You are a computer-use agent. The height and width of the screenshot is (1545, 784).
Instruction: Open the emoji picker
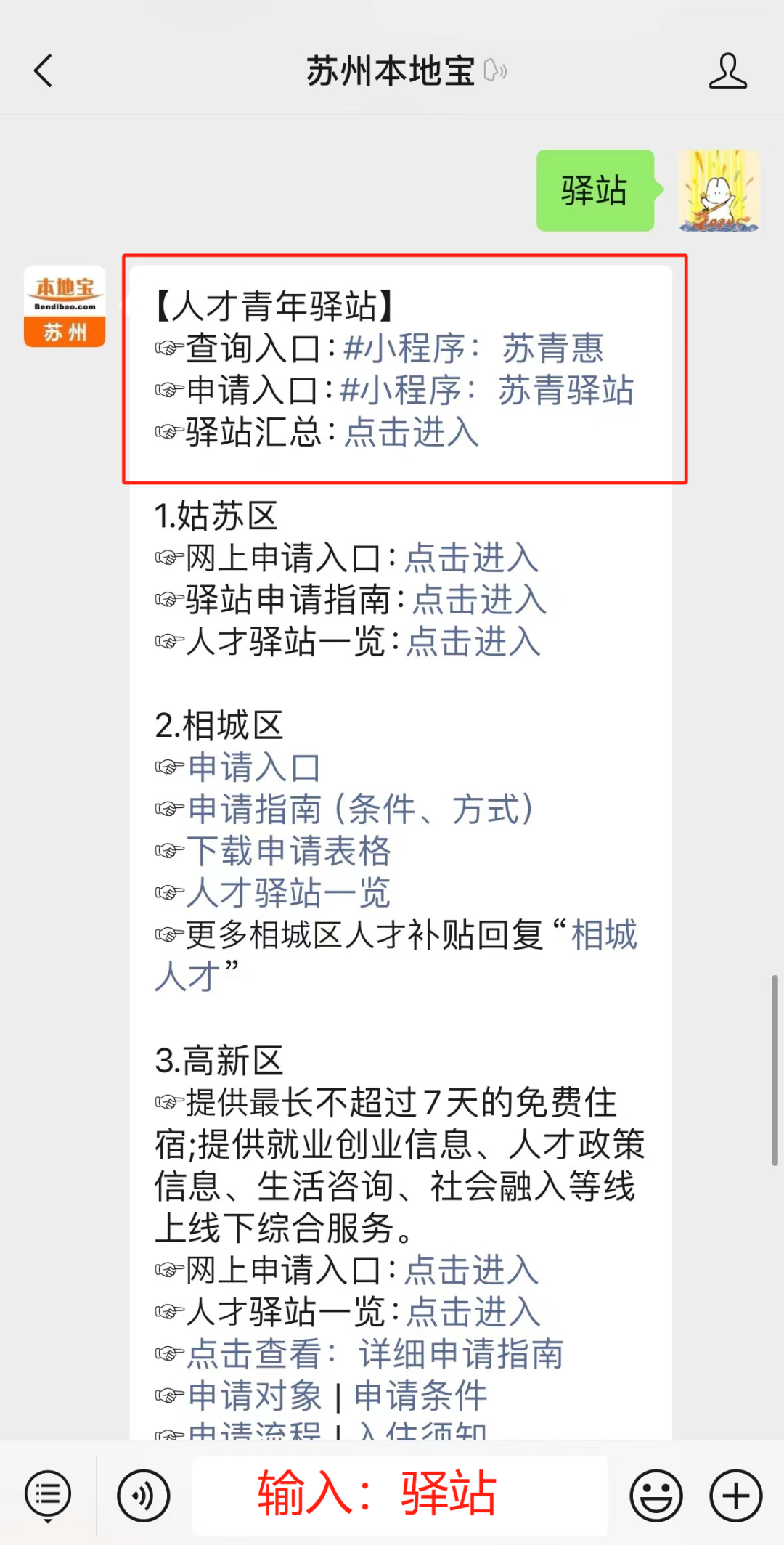654,1496
